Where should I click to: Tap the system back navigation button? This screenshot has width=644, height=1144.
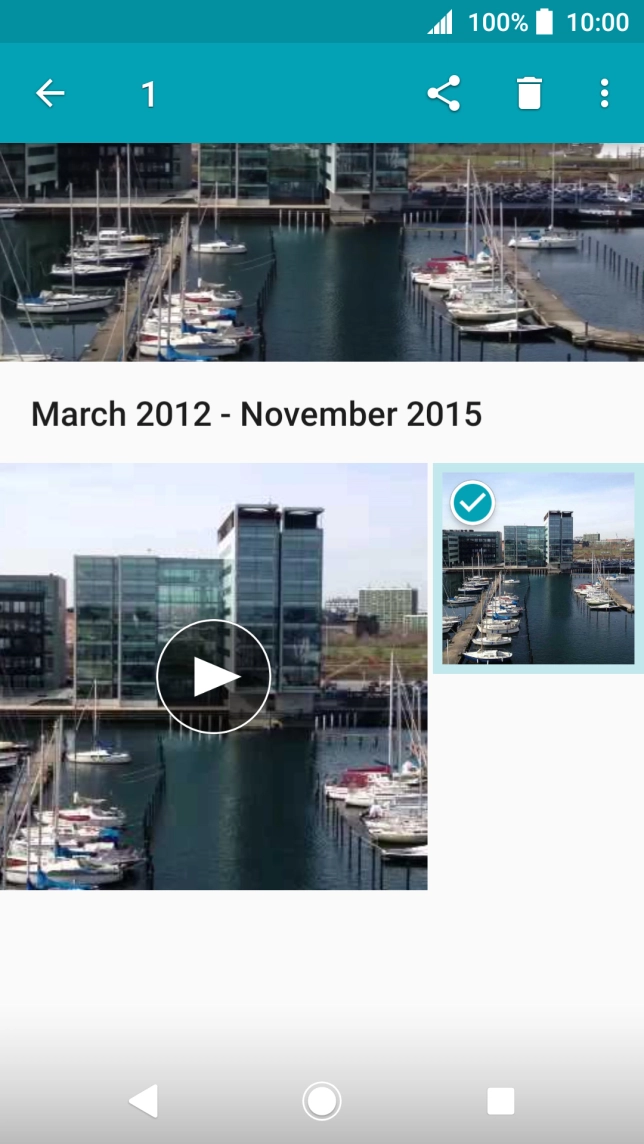(x=143, y=1101)
